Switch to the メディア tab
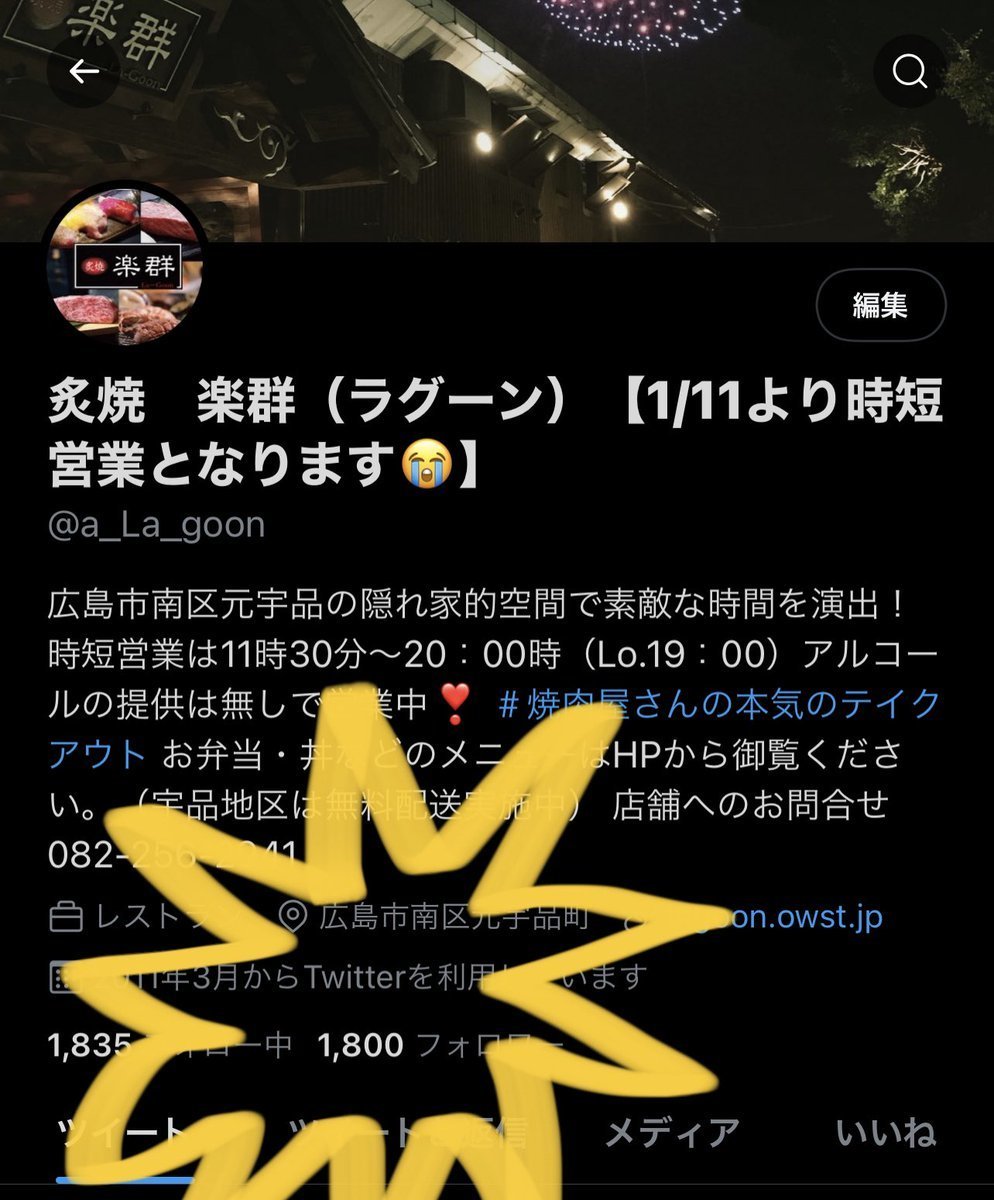 point(672,1132)
